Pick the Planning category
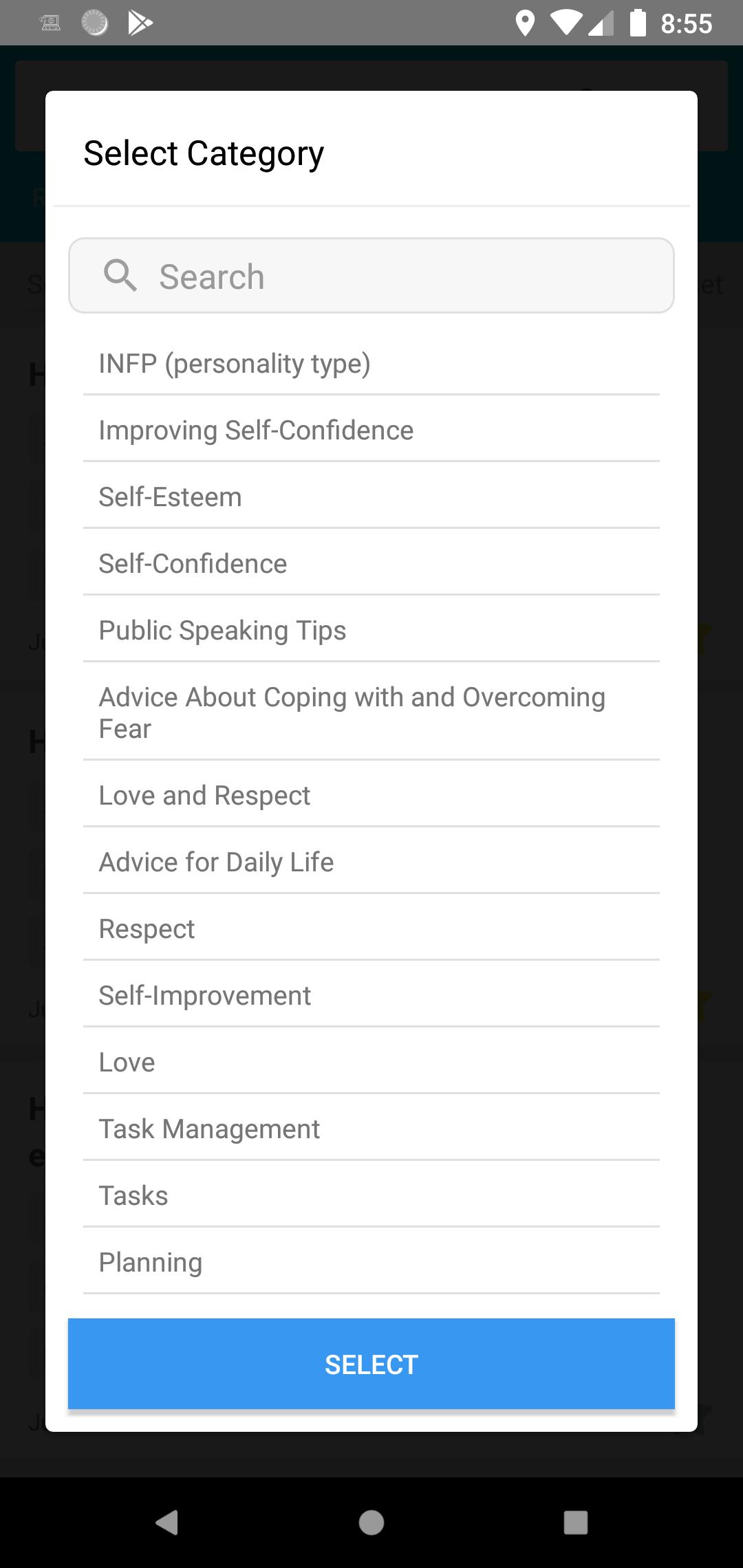This screenshot has height=1568, width=743. click(x=371, y=1262)
